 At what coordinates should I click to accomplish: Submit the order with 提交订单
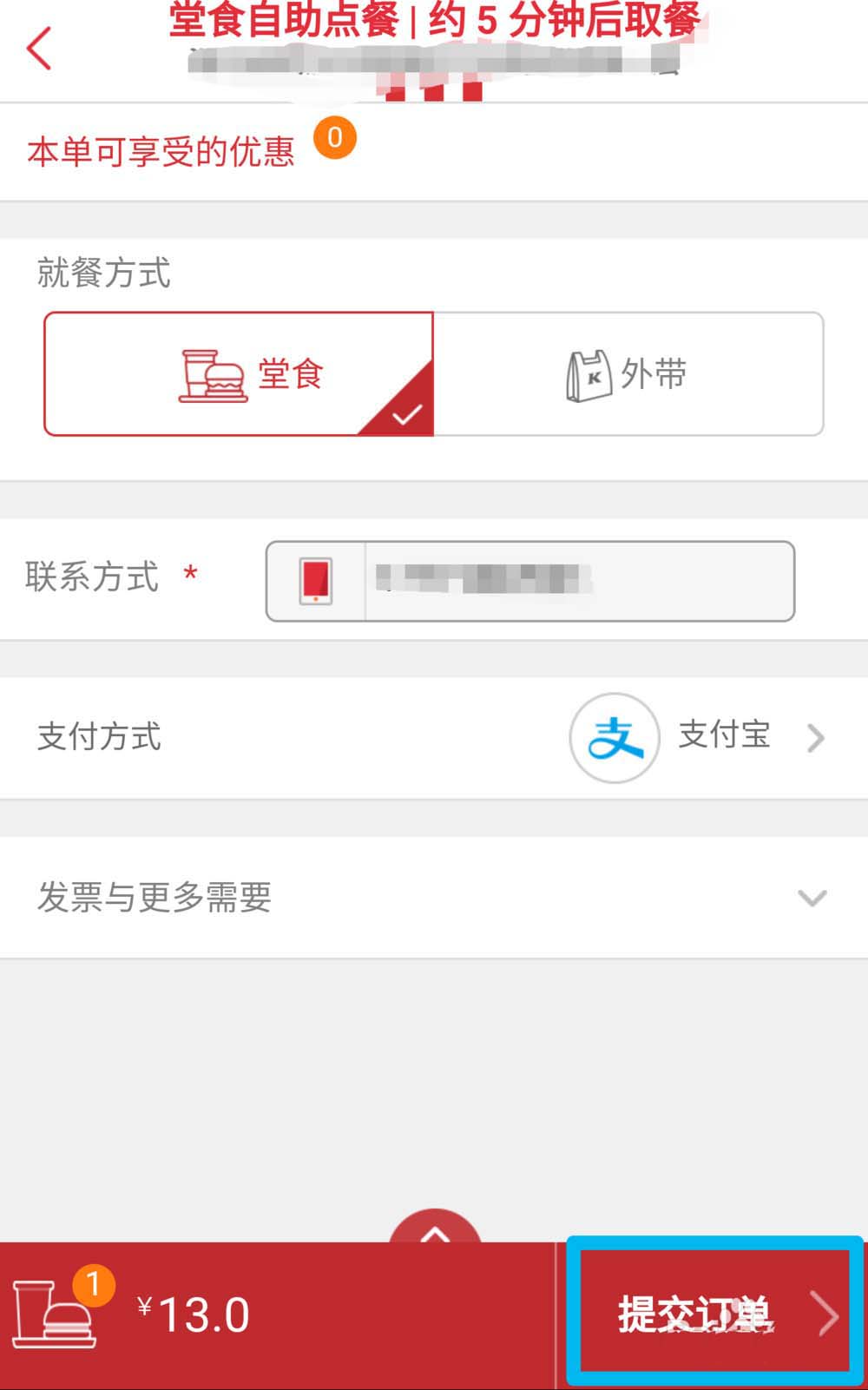[714, 1313]
